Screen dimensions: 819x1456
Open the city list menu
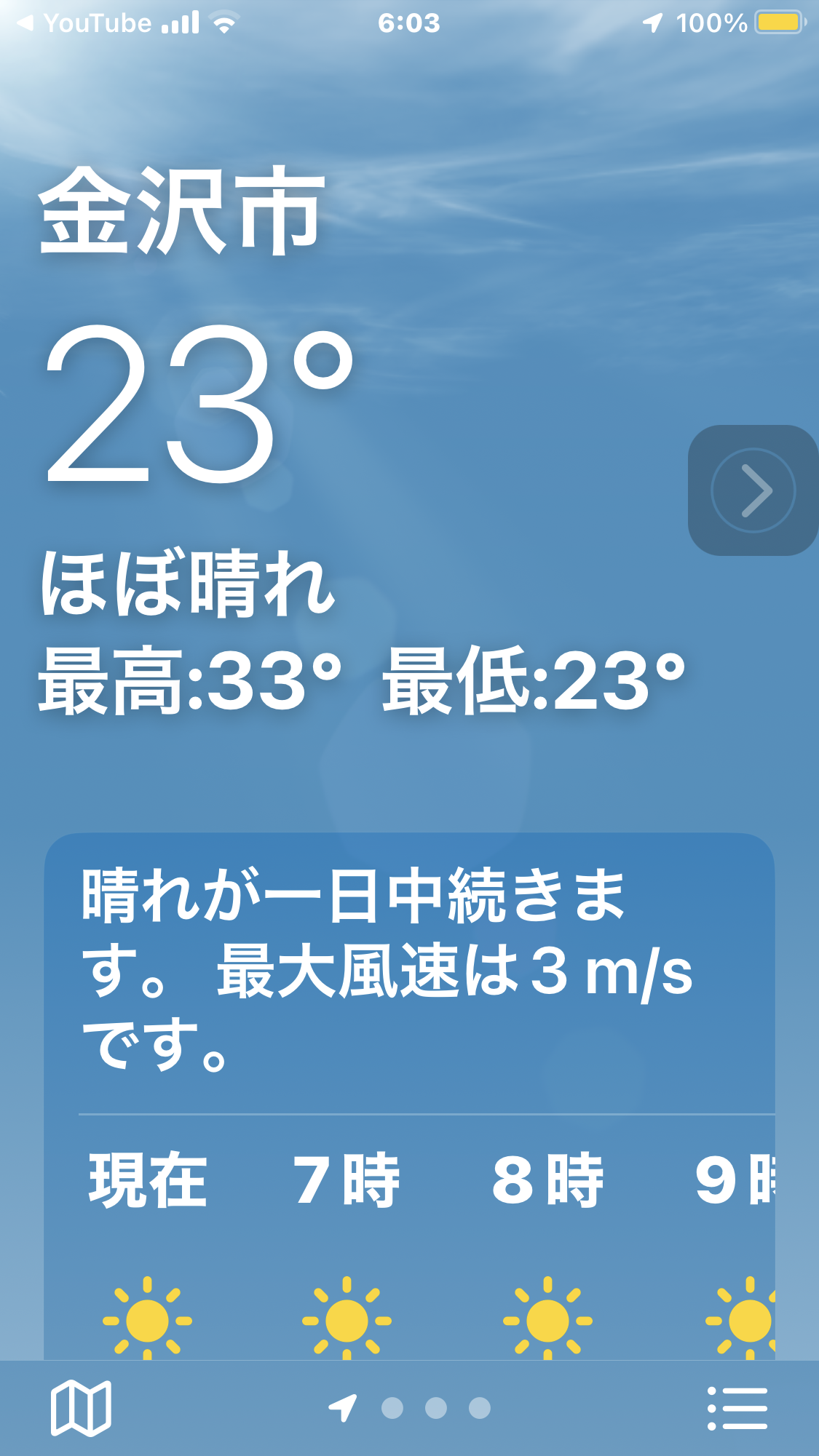pyautogui.click(x=737, y=1408)
